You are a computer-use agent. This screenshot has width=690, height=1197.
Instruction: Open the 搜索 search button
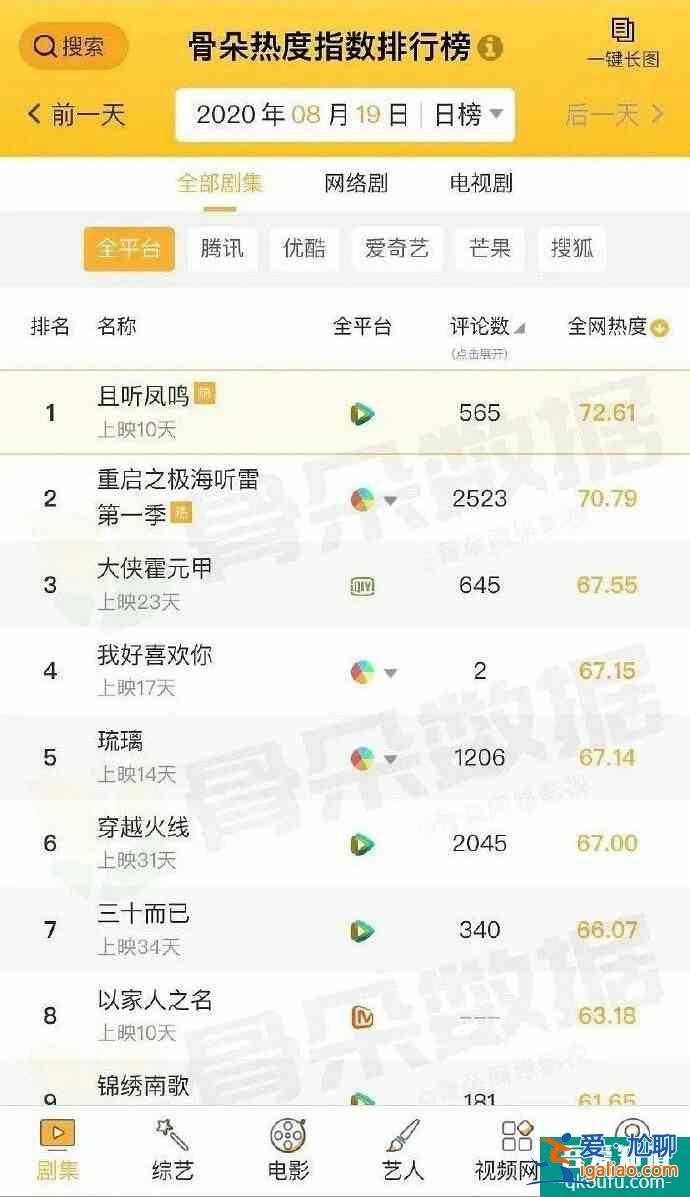73,47
